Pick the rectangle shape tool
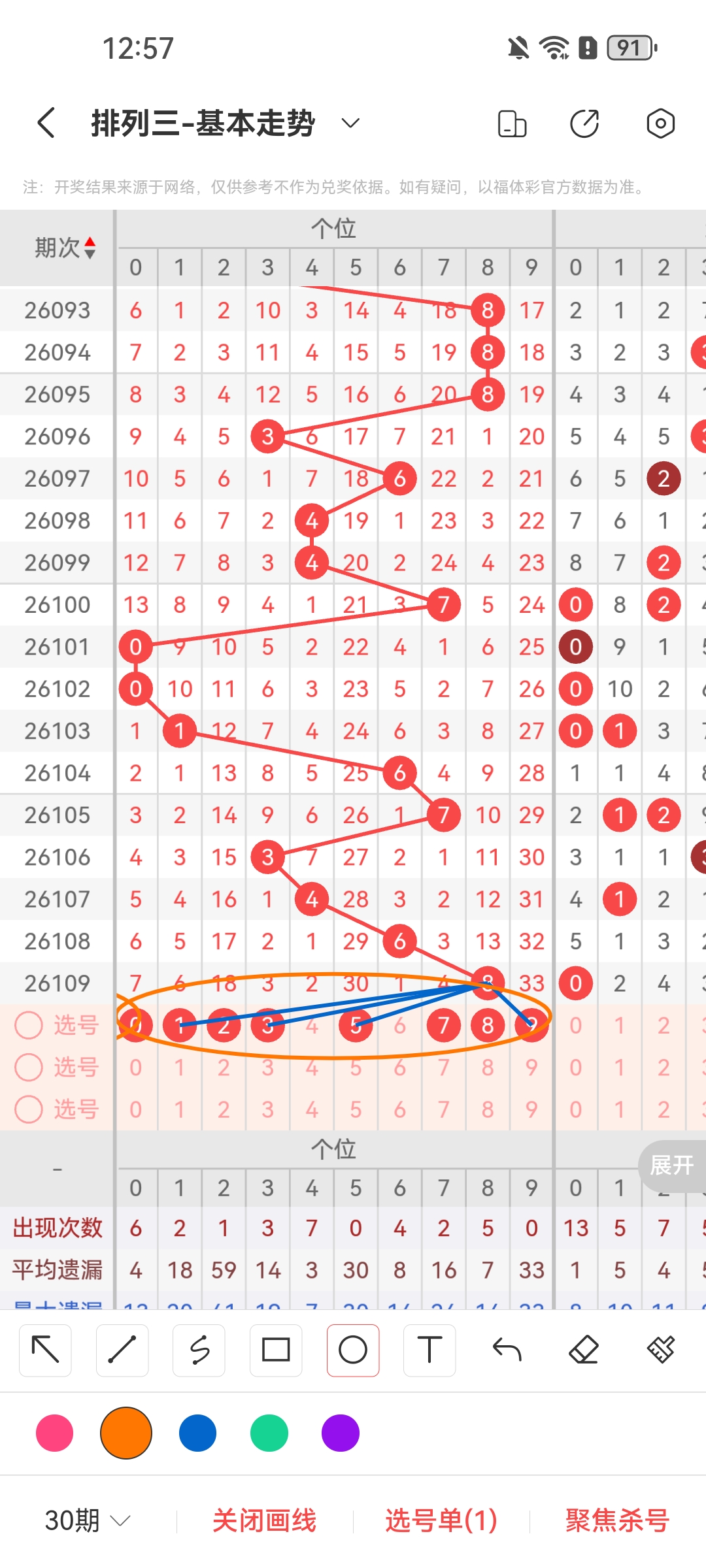The width and height of the screenshot is (706, 1568). [276, 1350]
